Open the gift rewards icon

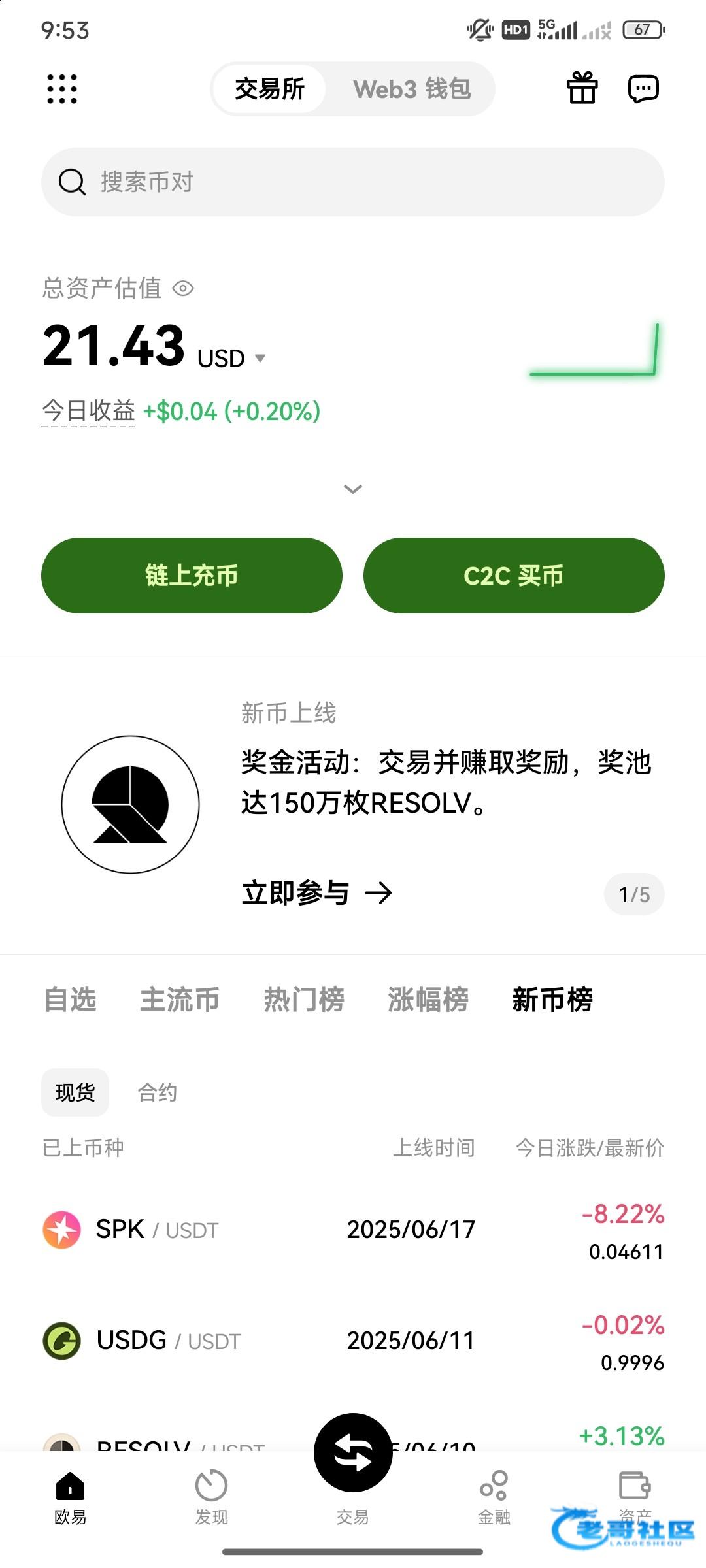(x=582, y=88)
